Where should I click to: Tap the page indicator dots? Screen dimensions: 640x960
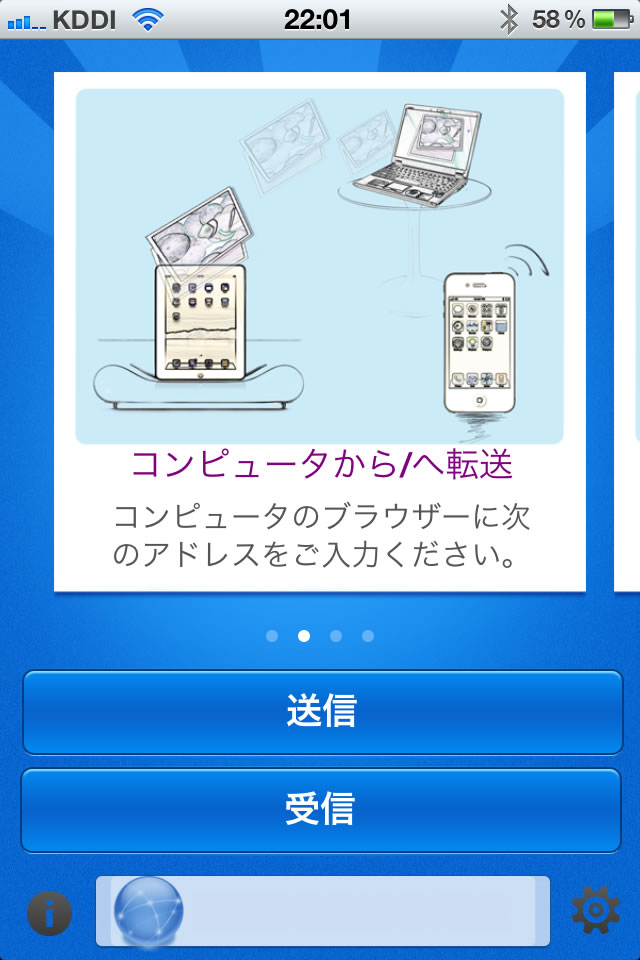(x=320, y=635)
